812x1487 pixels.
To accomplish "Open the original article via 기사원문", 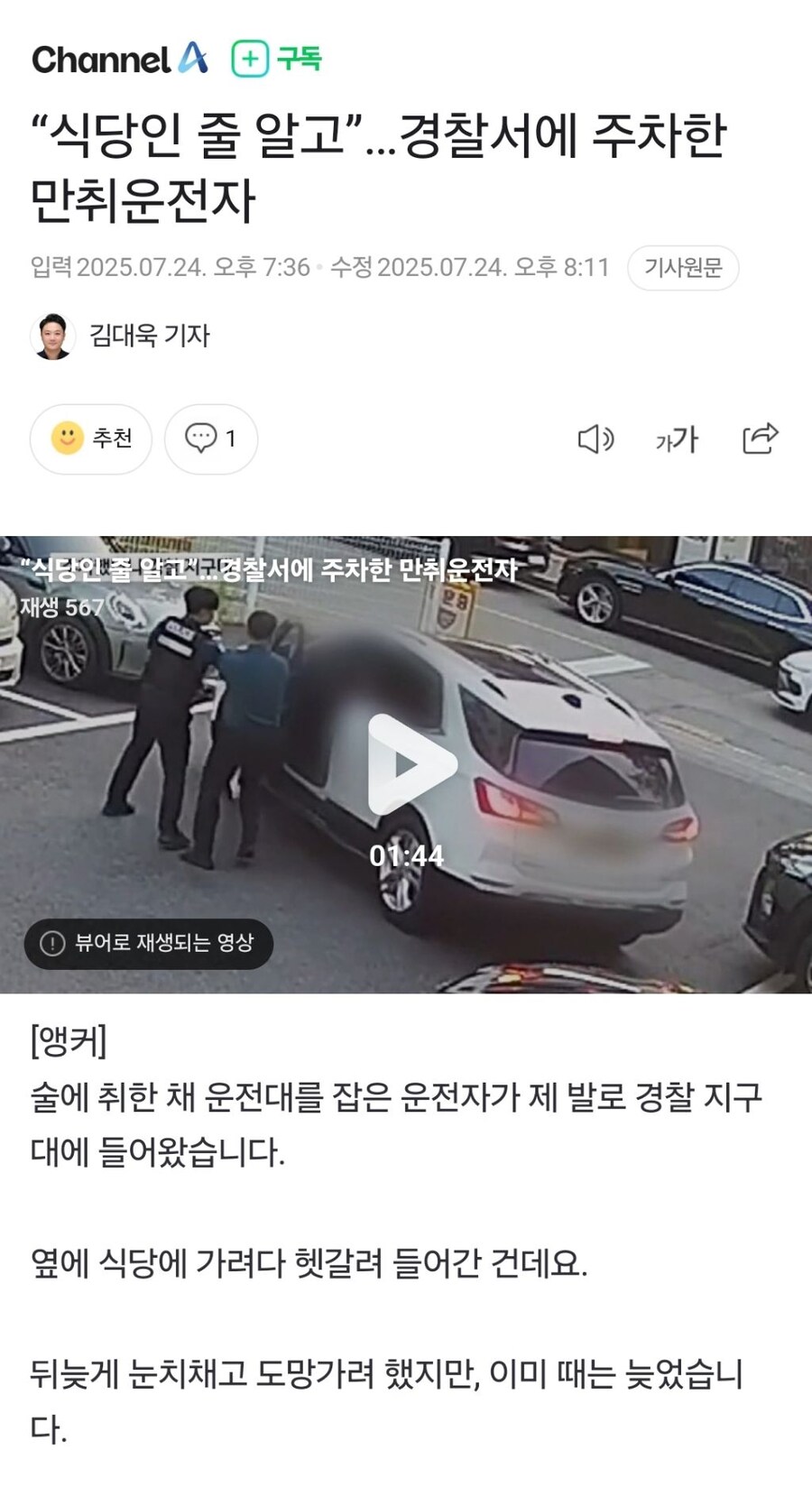I will pyautogui.click(x=683, y=268).
